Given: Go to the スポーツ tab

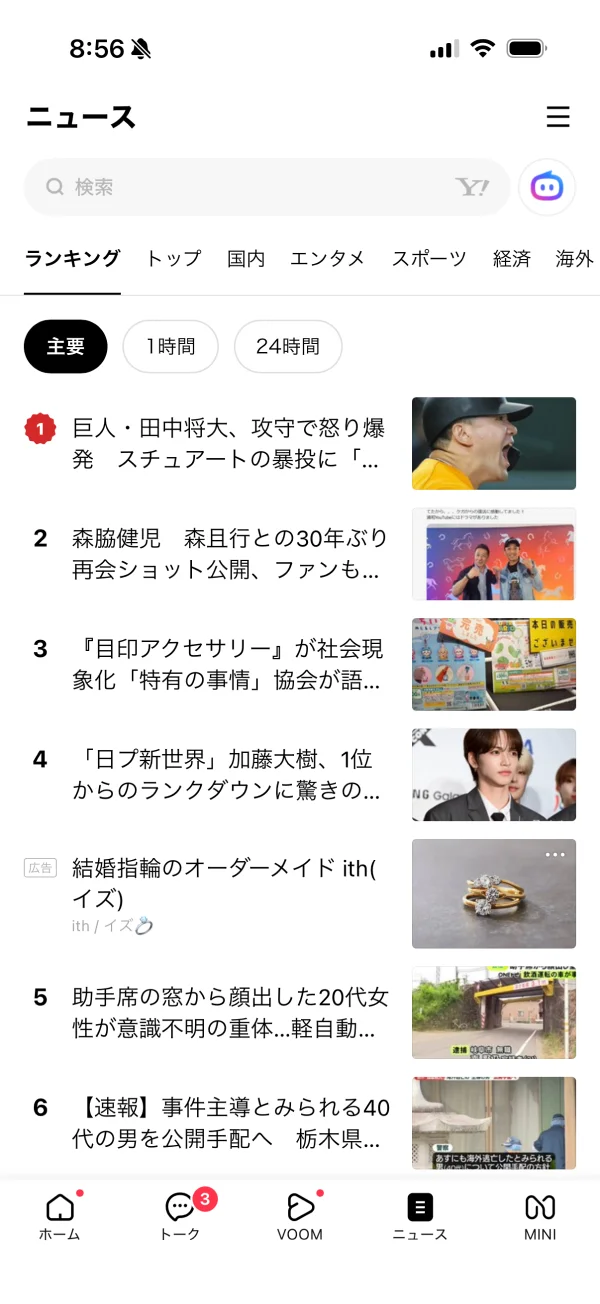Looking at the screenshot, I should [429, 258].
